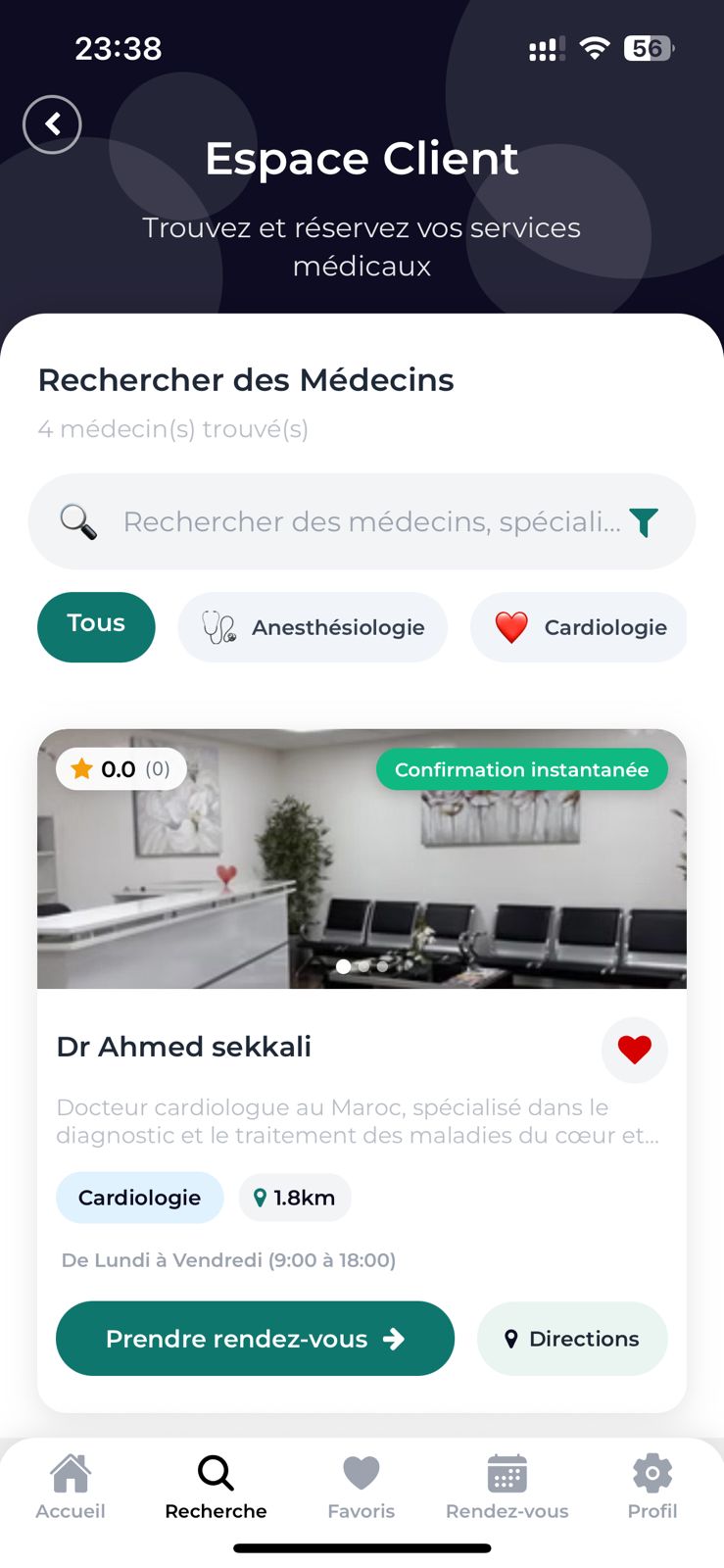The image size is (724, 1568).
Task: Select the Recherche search icon
Action: point(215,1472)
